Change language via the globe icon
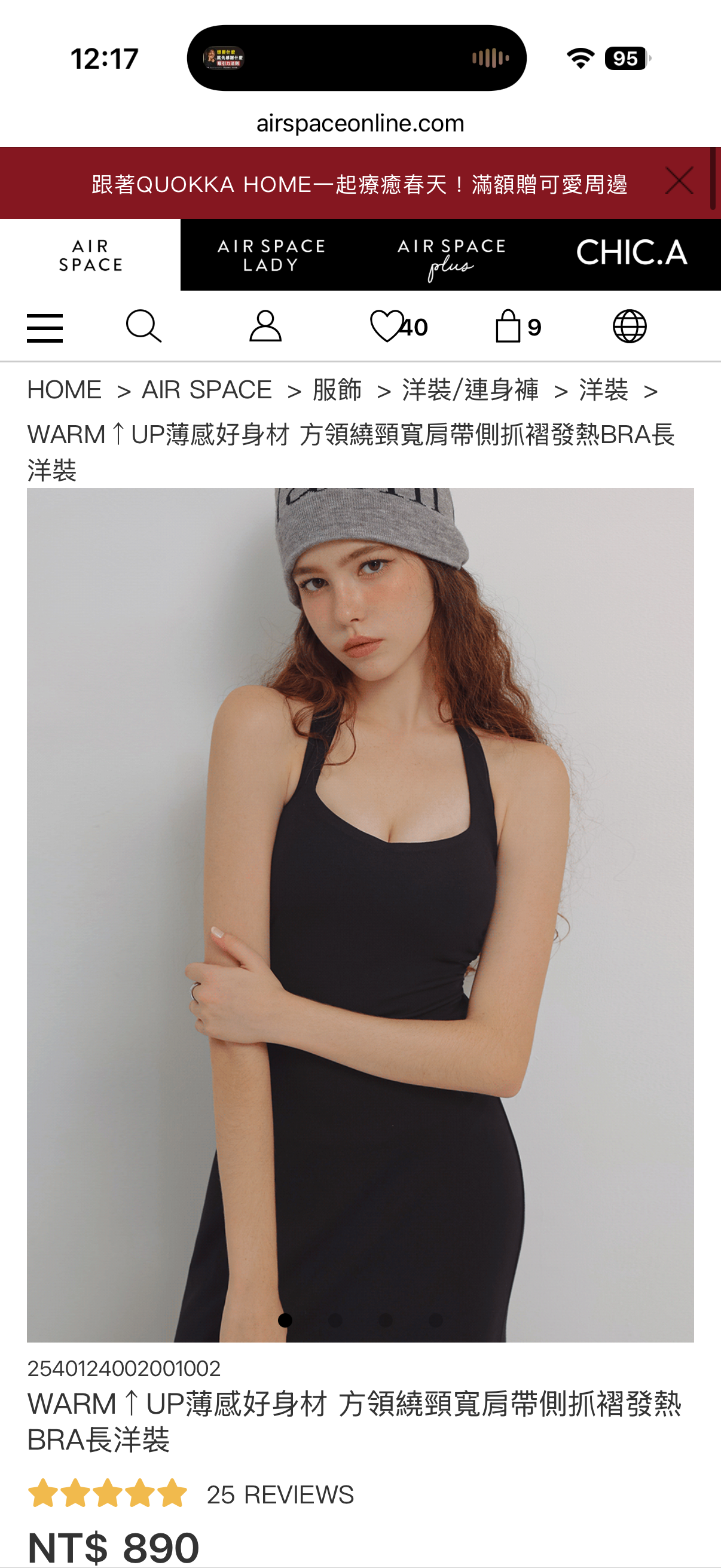 click(x=629, y=327)
